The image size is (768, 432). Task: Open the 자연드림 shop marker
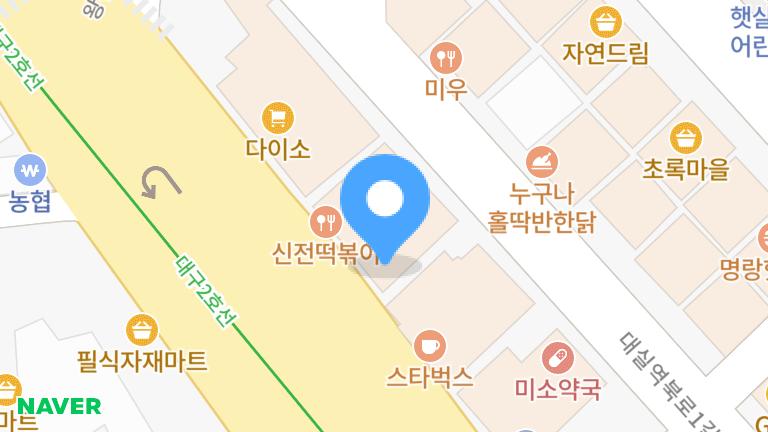click(605, 21)
